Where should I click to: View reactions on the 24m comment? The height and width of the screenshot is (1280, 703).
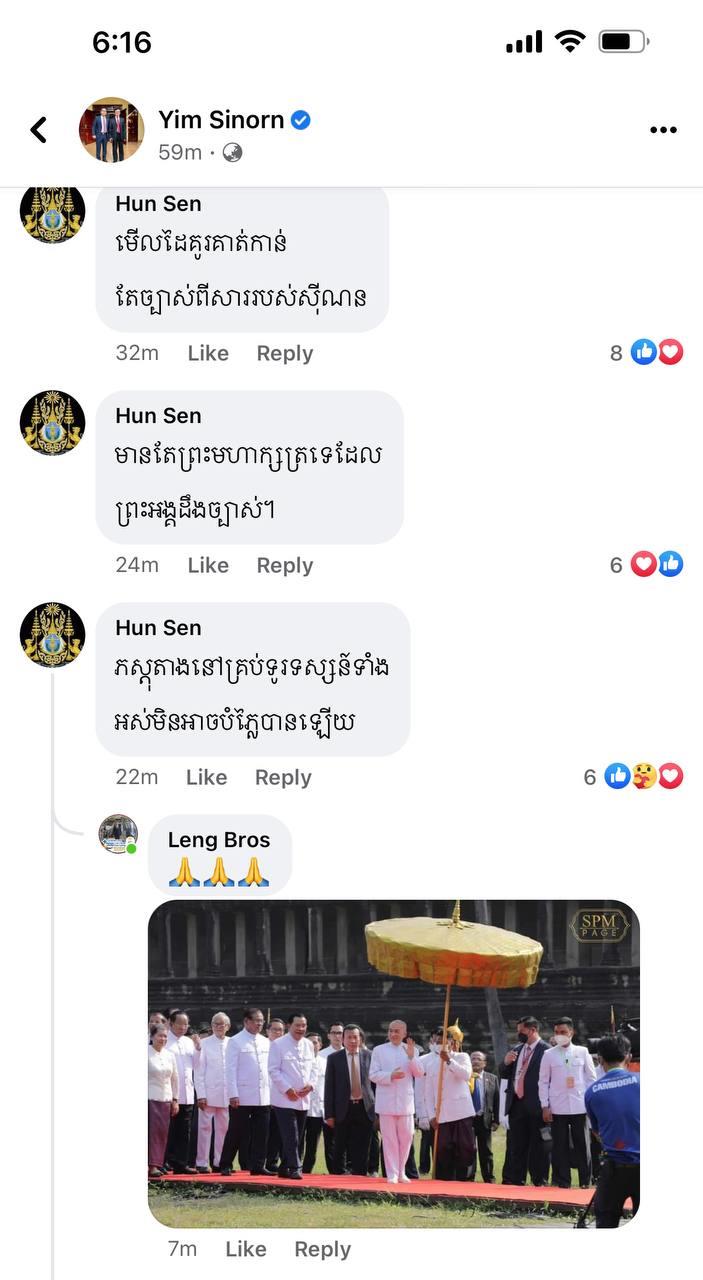648,564
